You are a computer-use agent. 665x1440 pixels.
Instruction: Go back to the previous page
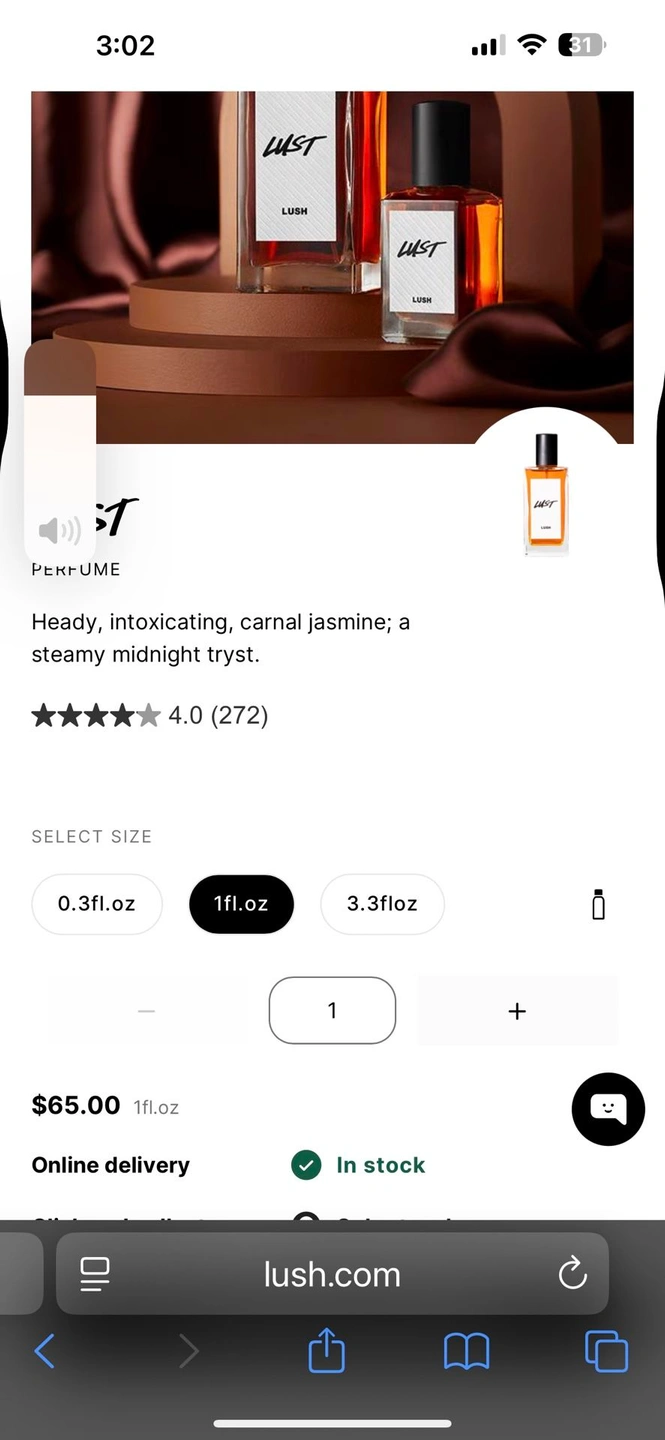tap(45, 1352)
